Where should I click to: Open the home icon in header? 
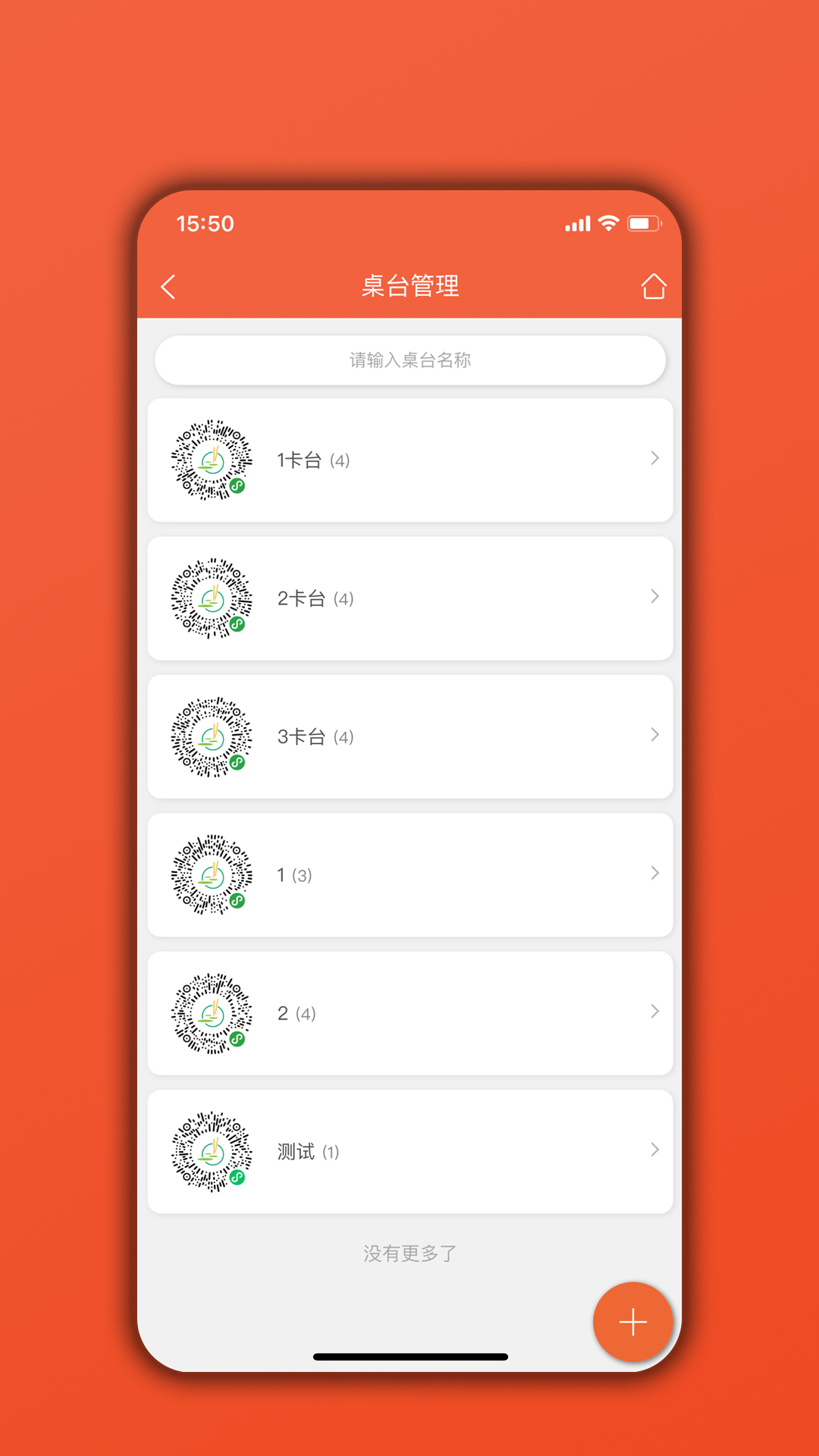click(653, 287)
